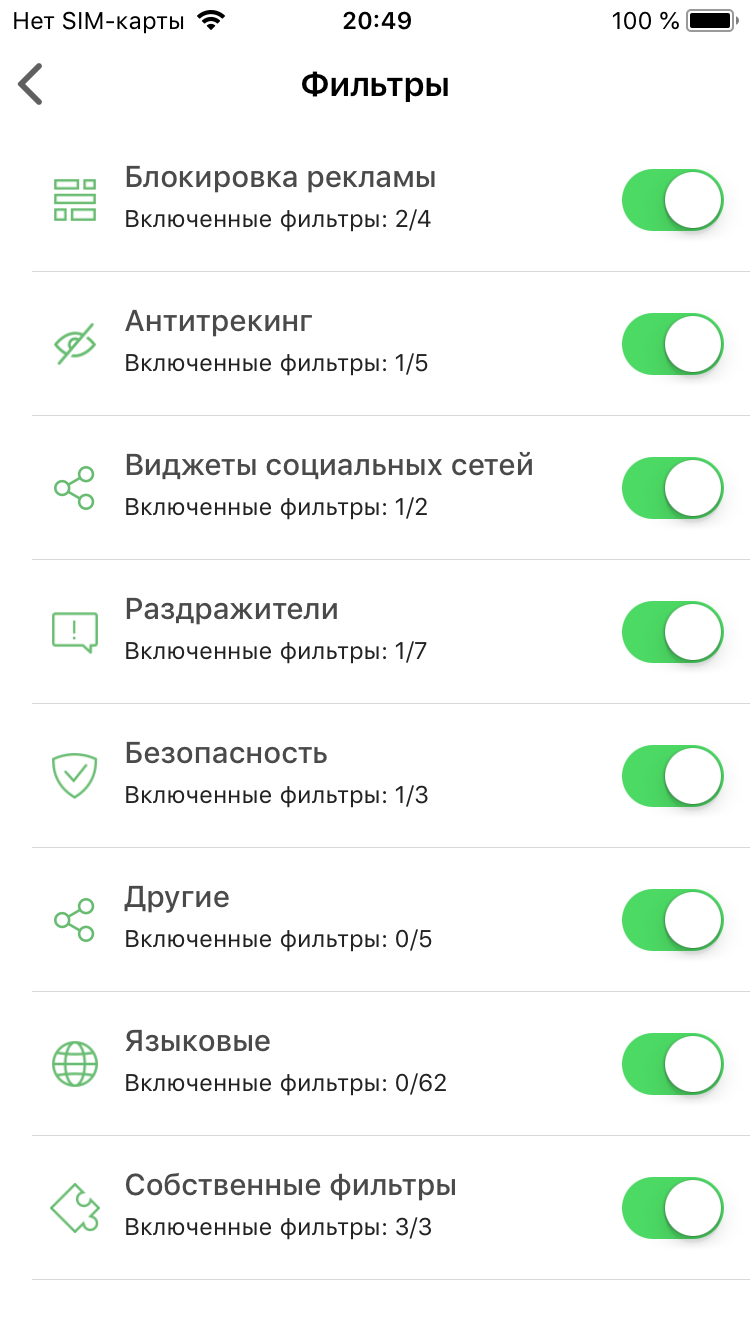This screenshot has width=750, height=1334.
Task: Turn off the Антитрекинг switch
Action: point(672,344)
